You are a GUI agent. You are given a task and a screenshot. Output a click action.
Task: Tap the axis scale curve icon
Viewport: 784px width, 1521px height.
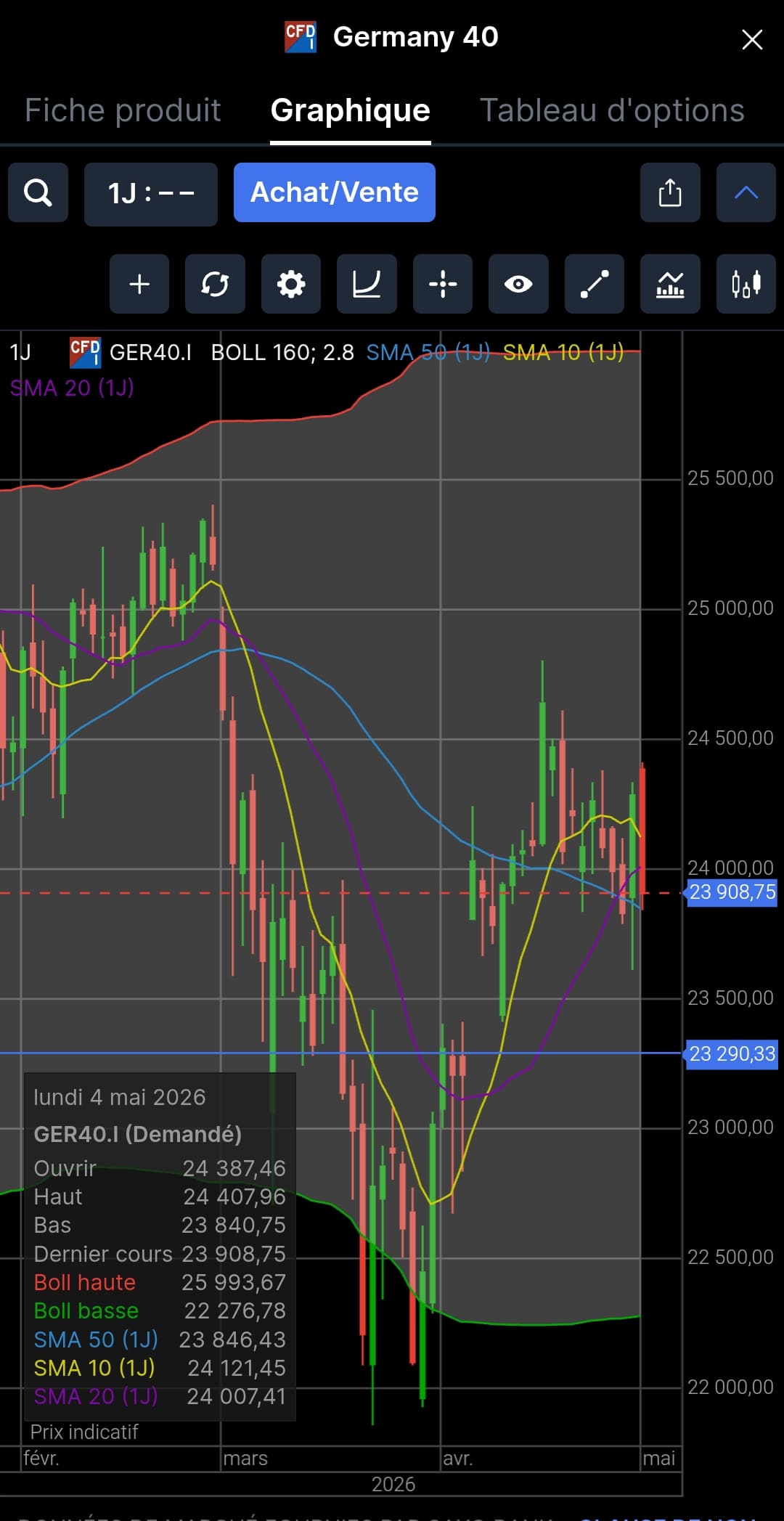(x=367, y=284)
